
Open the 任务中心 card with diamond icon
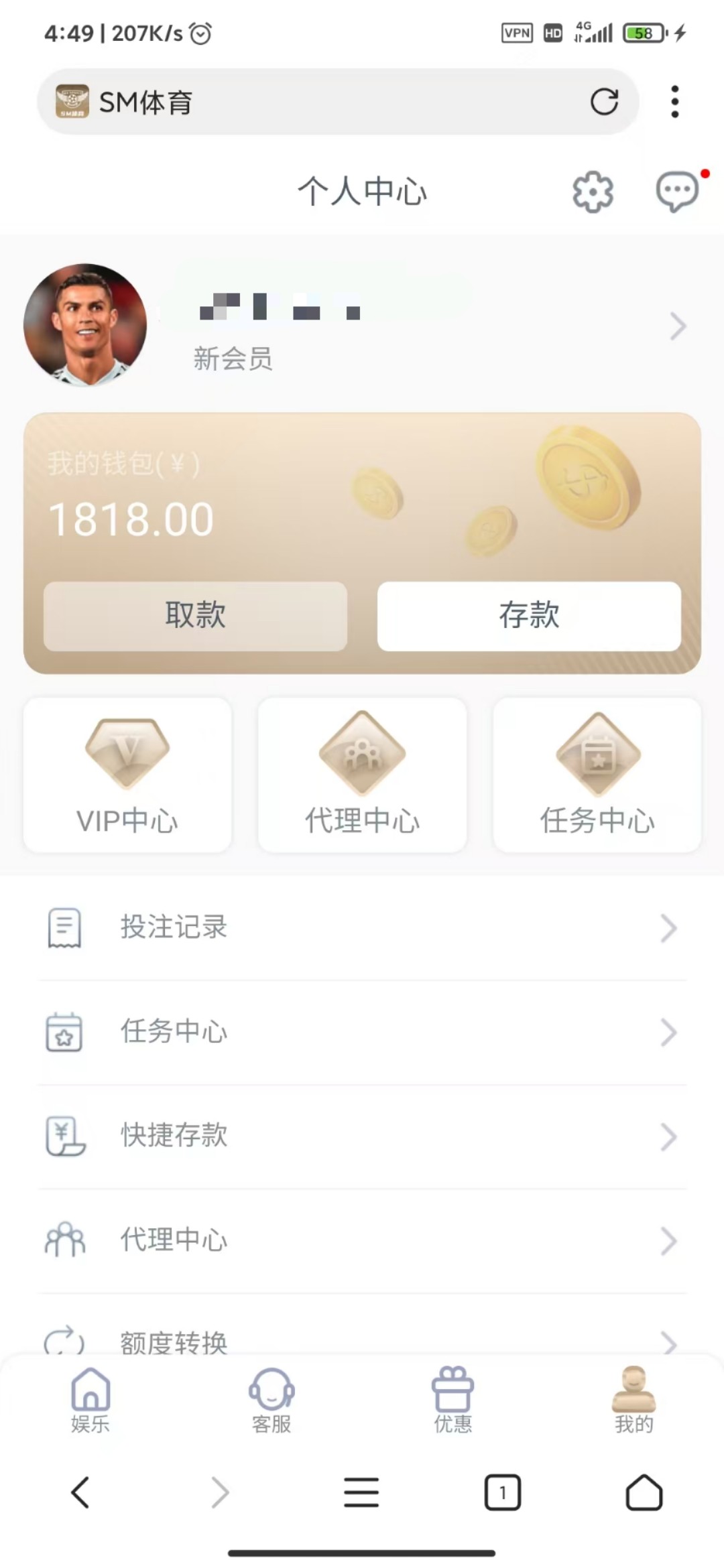(x=597, y=775)
